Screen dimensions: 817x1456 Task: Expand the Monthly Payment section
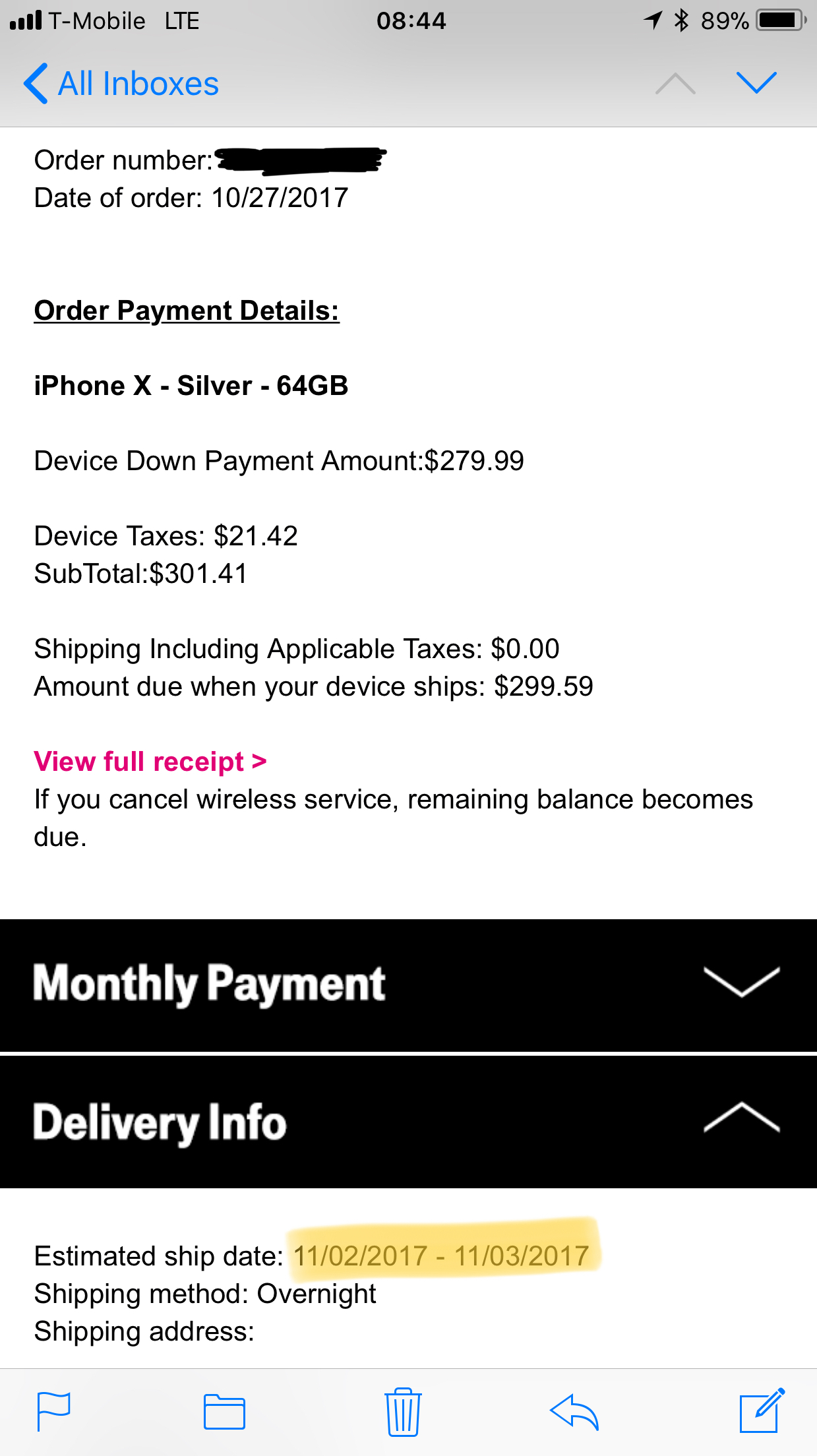408,985
